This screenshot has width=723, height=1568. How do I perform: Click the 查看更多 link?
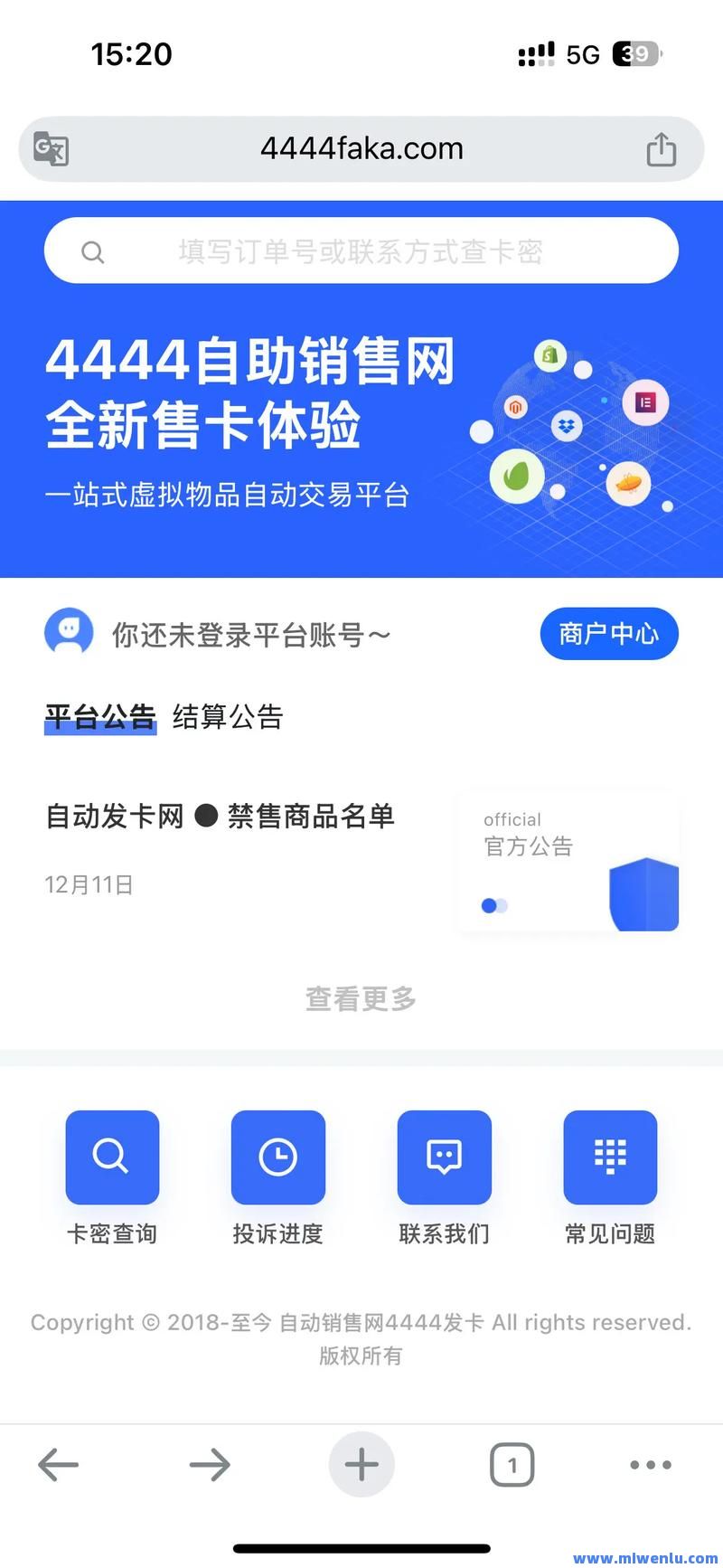coord(361,998)
